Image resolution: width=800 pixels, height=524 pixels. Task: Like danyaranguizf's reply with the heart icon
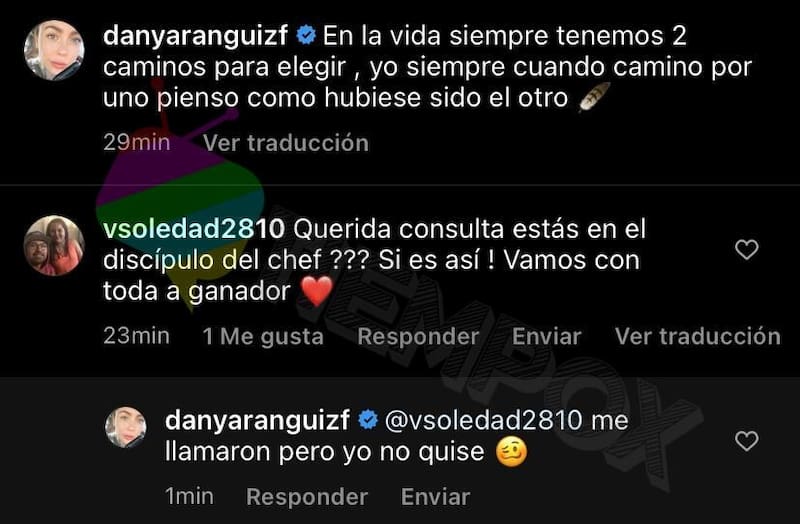[x=746, y=440]
